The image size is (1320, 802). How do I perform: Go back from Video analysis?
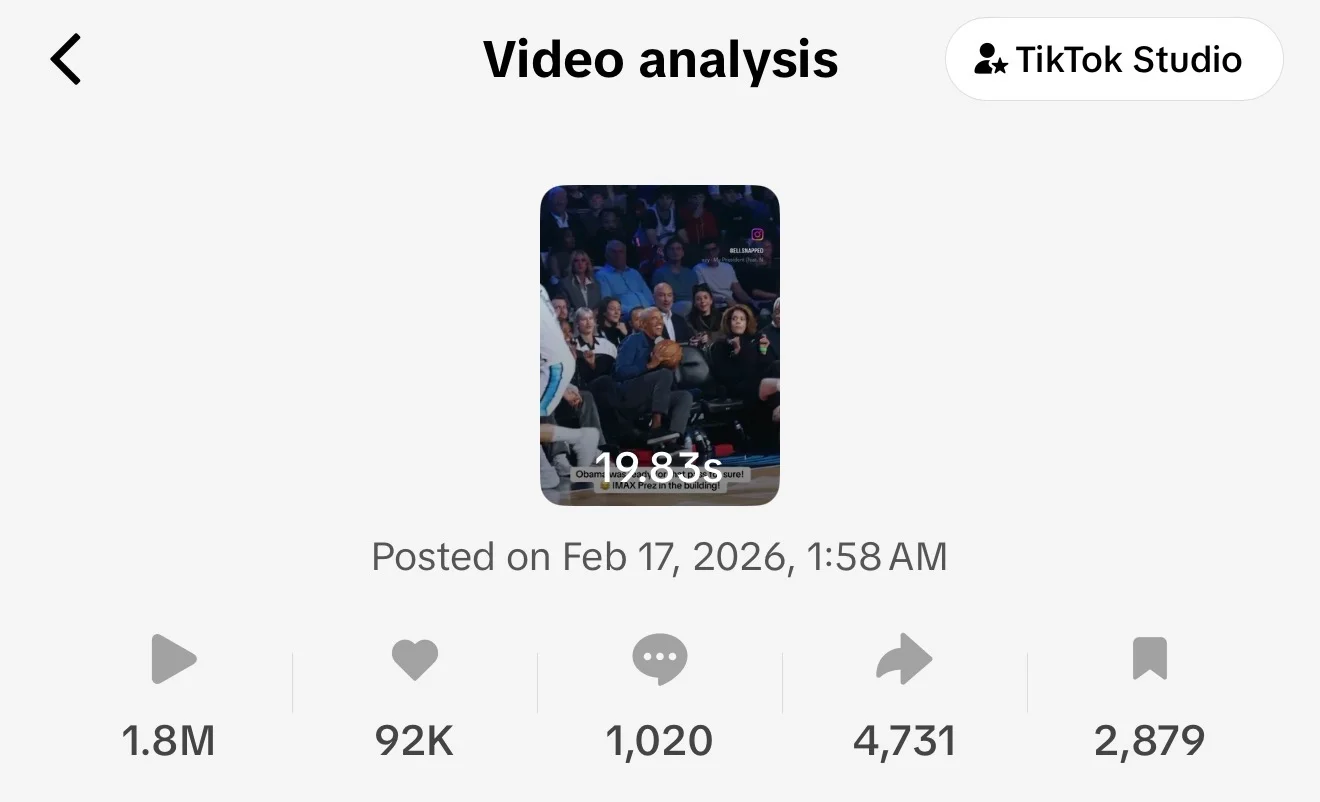[x=66, y=59]
